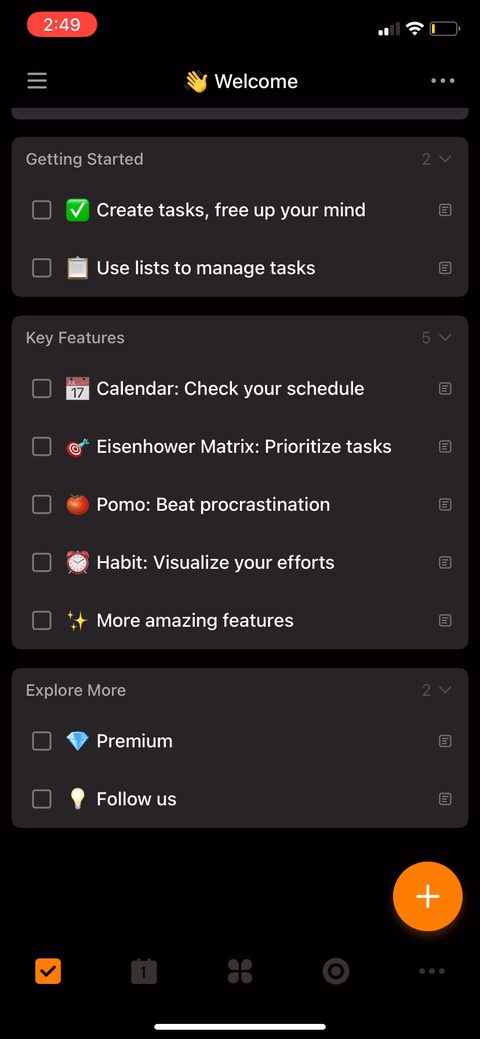Open the Eisenhower Matrix four-square tab
The height and width of the screenshot is (1039, 480).
(x=240, y=971)
